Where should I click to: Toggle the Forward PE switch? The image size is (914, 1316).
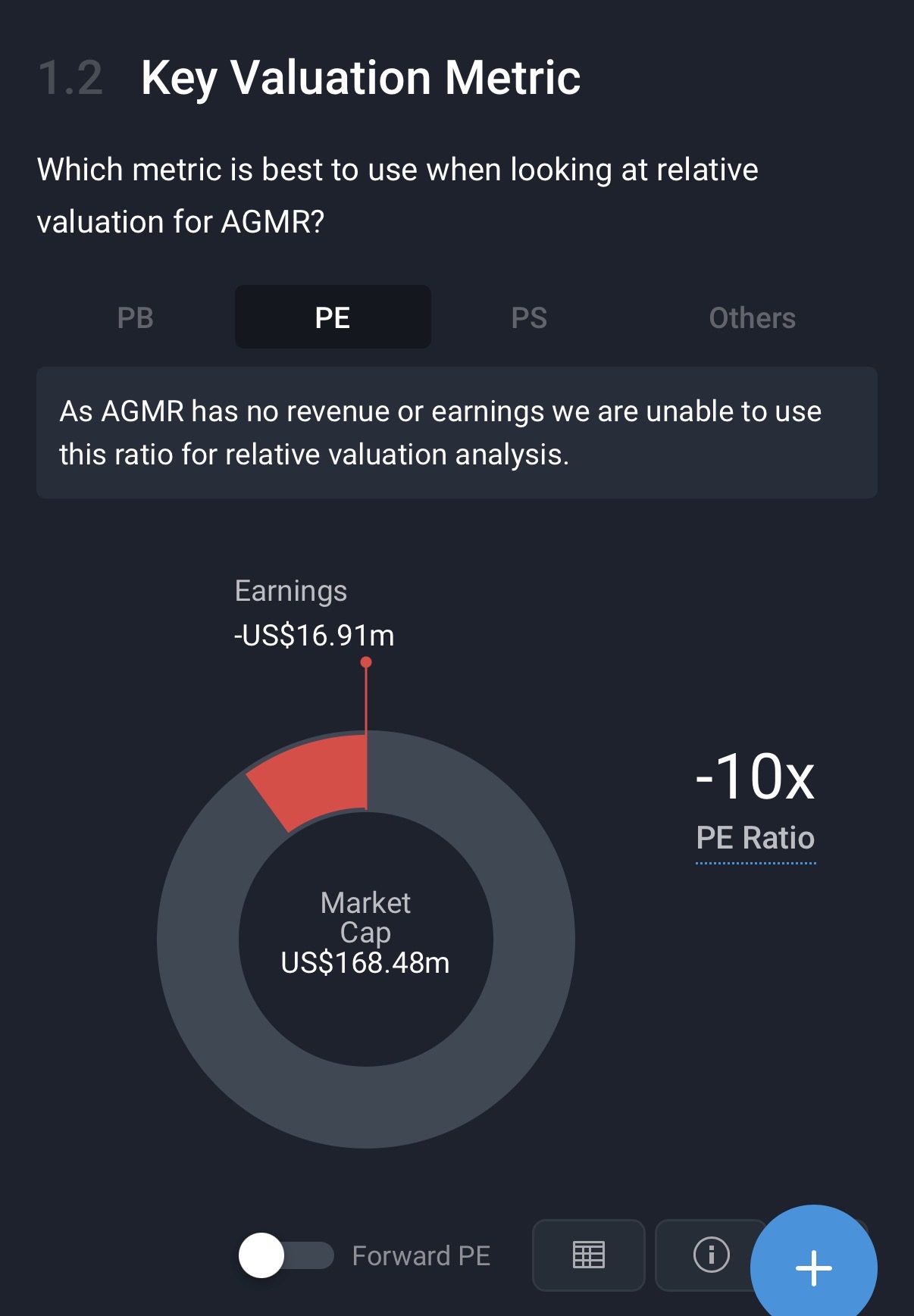pyautogui.click(x=286, y=1255)
